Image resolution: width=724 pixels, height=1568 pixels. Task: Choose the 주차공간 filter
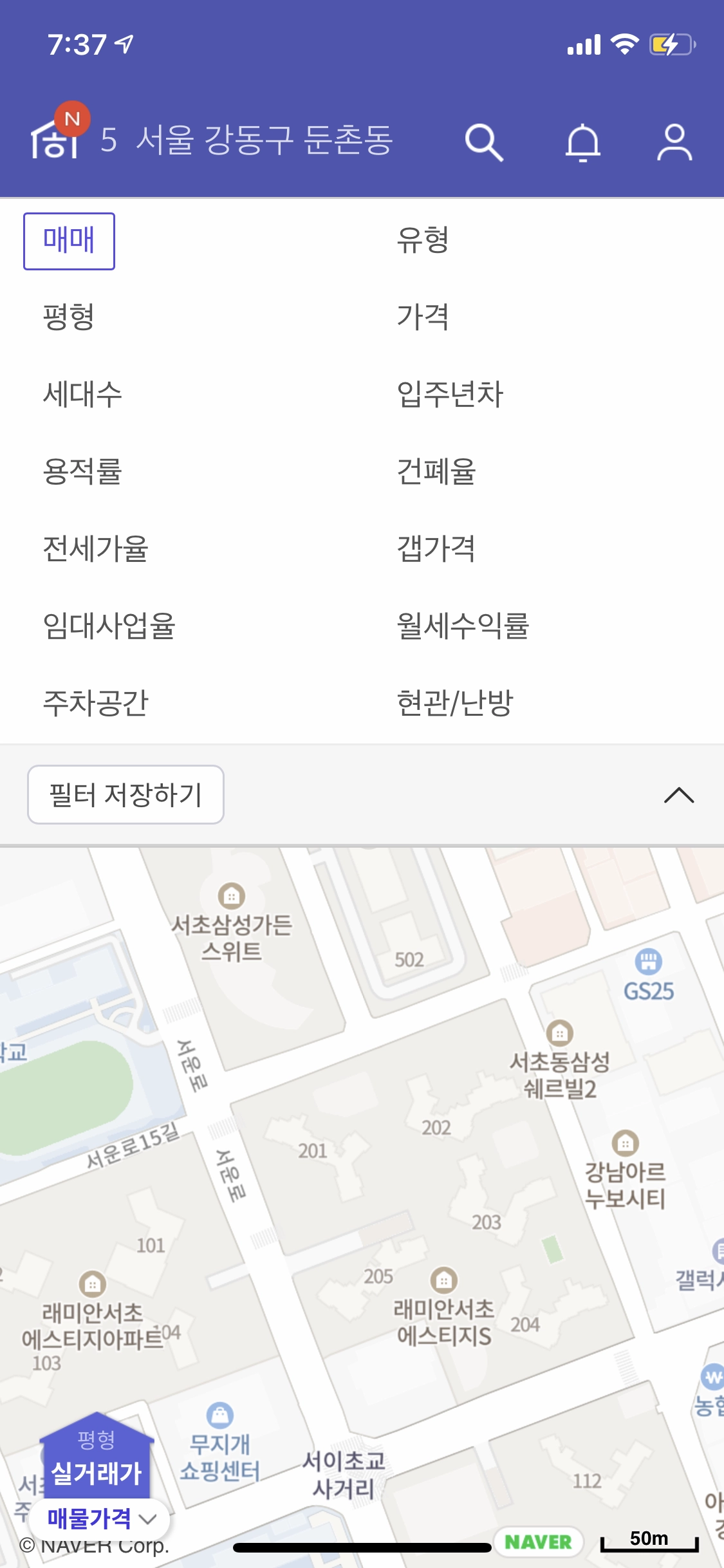pos(96,703)
